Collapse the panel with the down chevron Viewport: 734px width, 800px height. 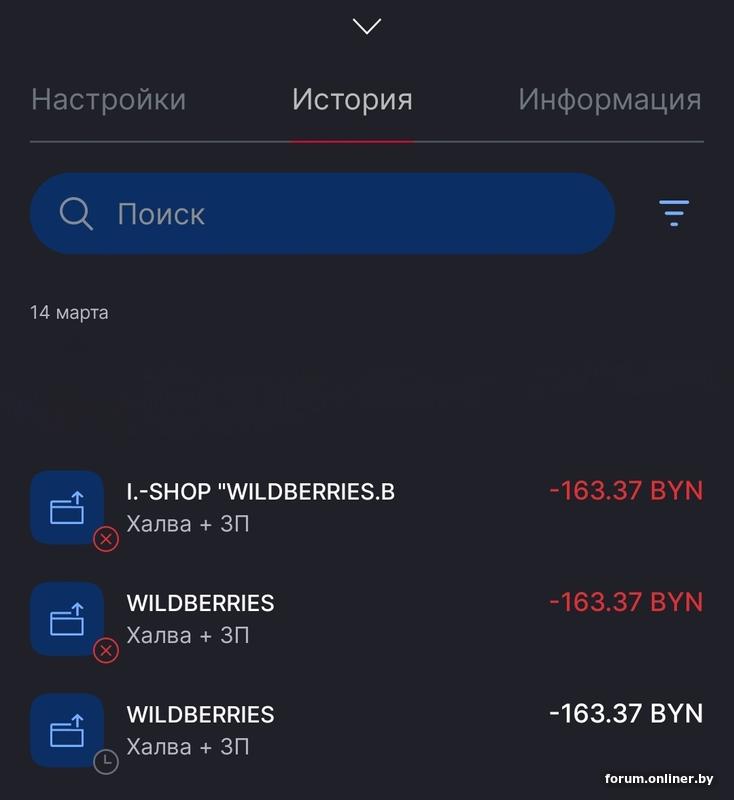367,26
